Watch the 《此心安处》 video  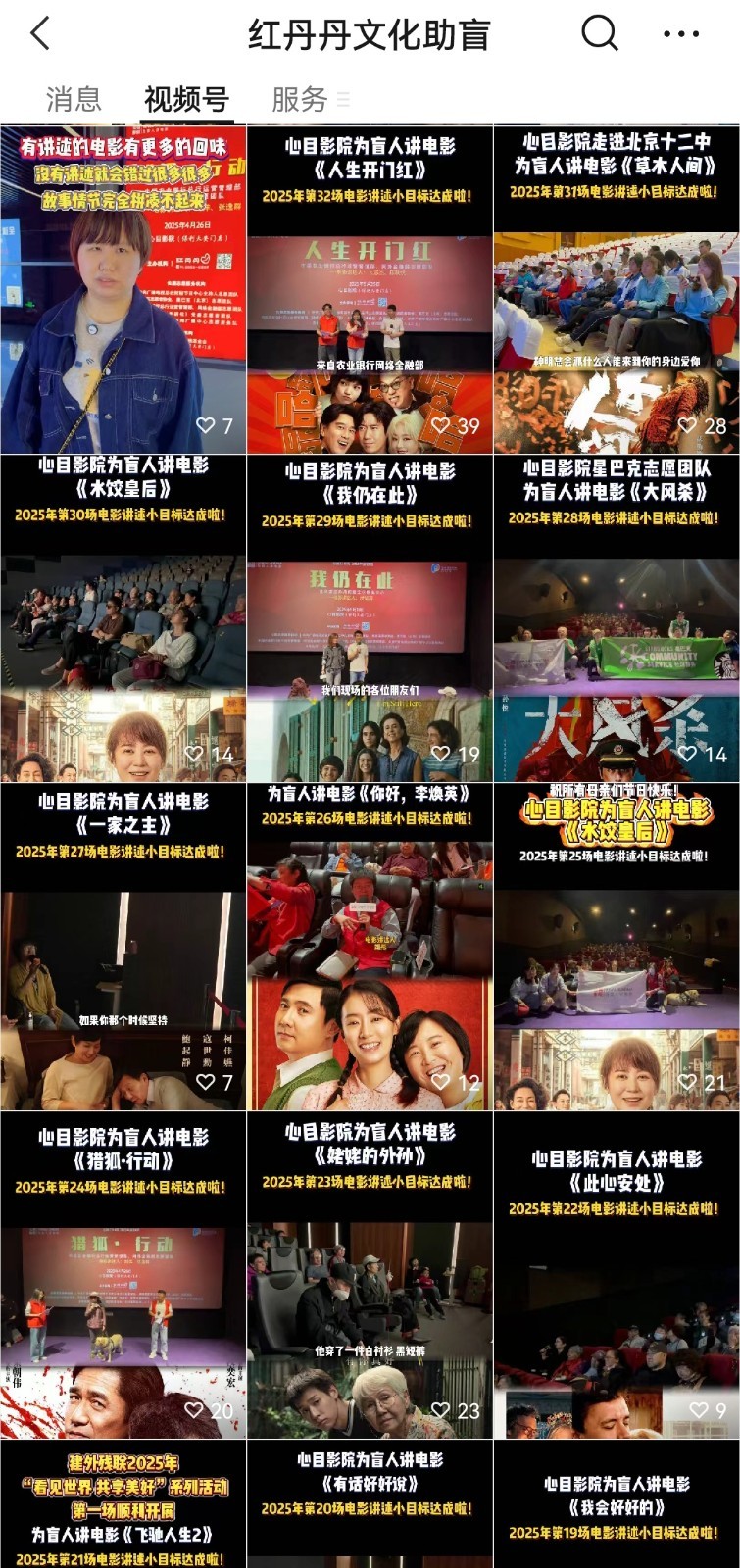[x=617, y=1275]
